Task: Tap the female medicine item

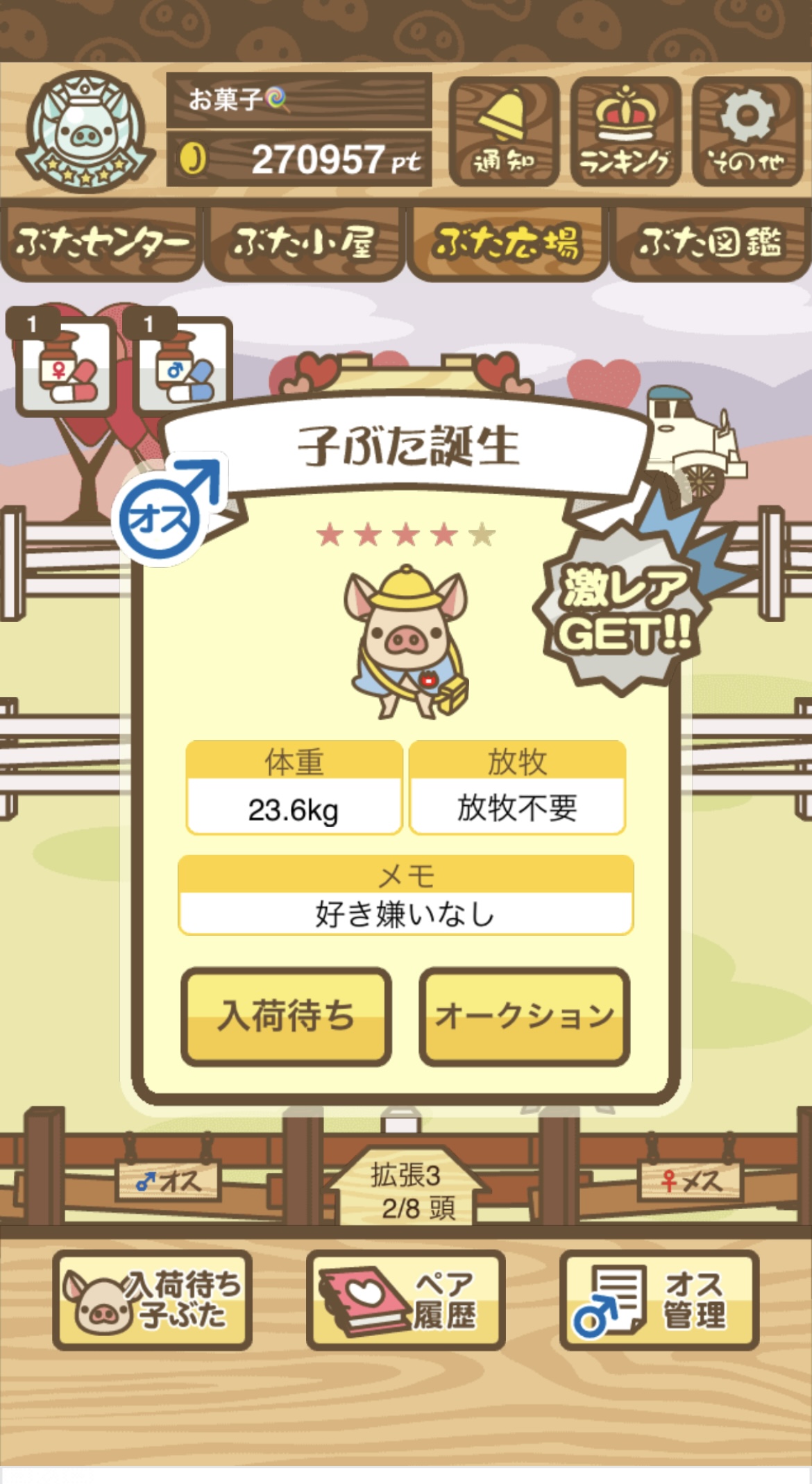Action: (x=66, y=366)
